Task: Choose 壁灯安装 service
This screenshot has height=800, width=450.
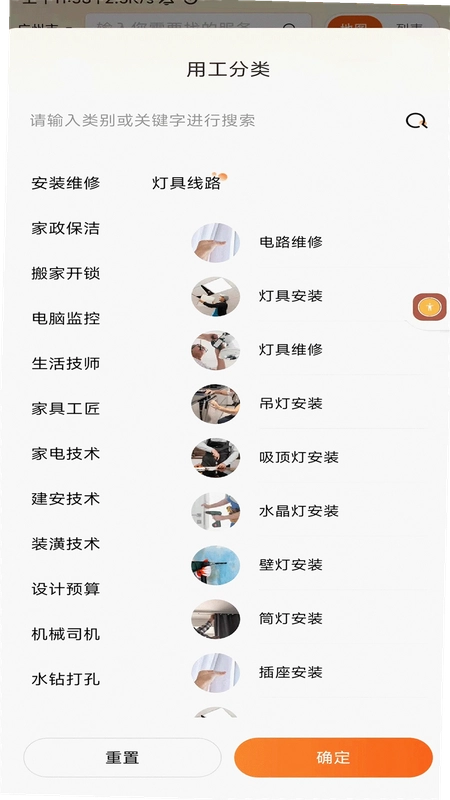Action: (308, 565)
